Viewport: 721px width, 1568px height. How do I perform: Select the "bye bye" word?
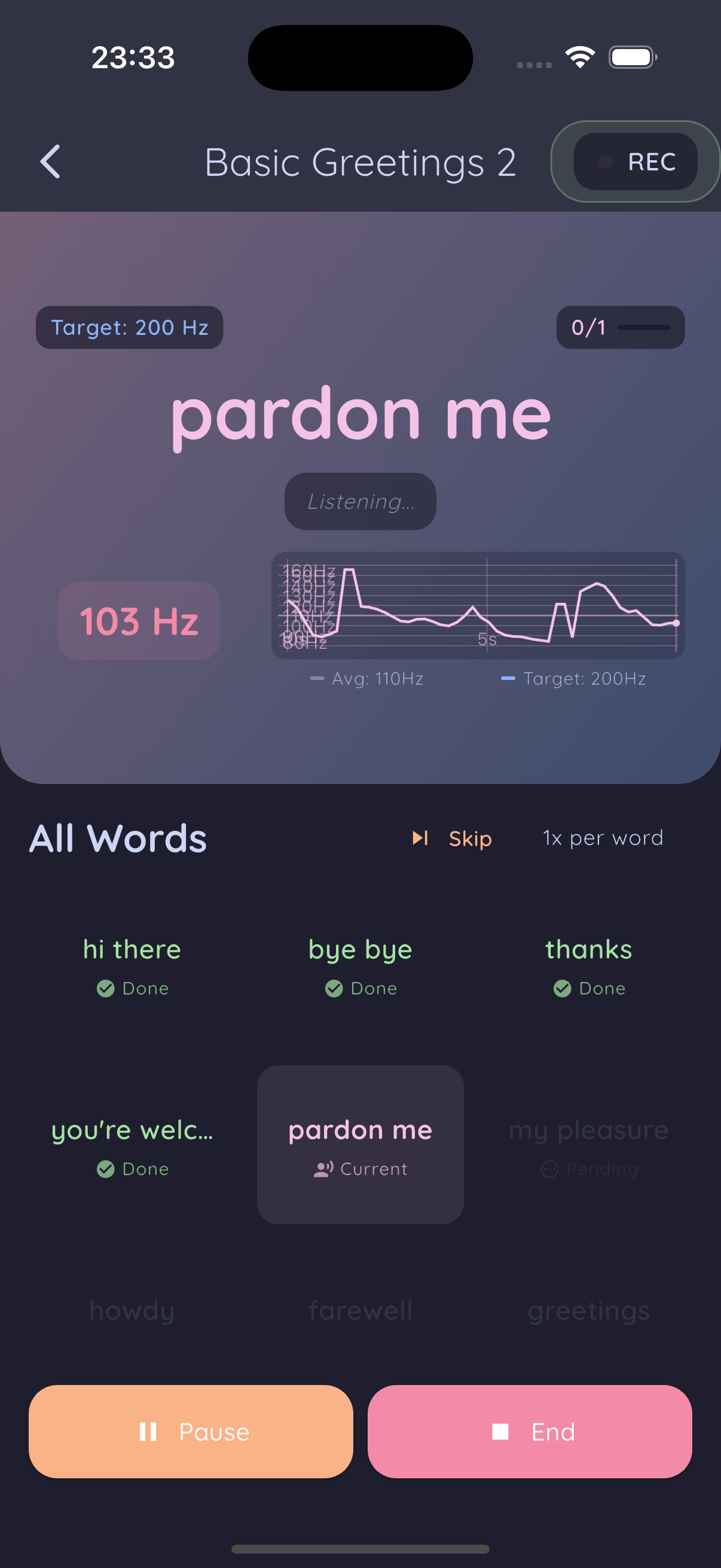[x=360, y=964]
